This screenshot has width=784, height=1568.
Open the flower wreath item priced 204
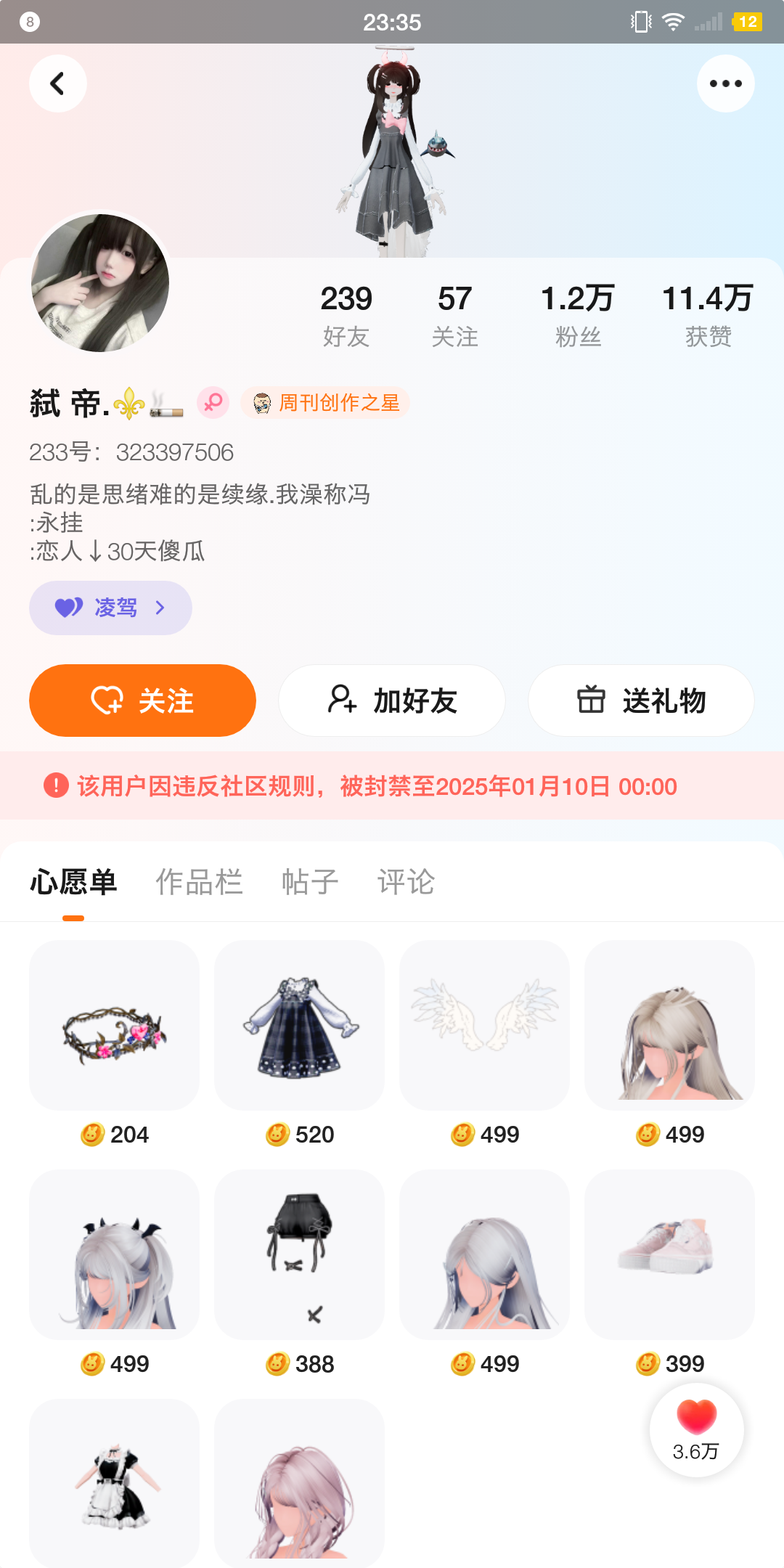114,1025
